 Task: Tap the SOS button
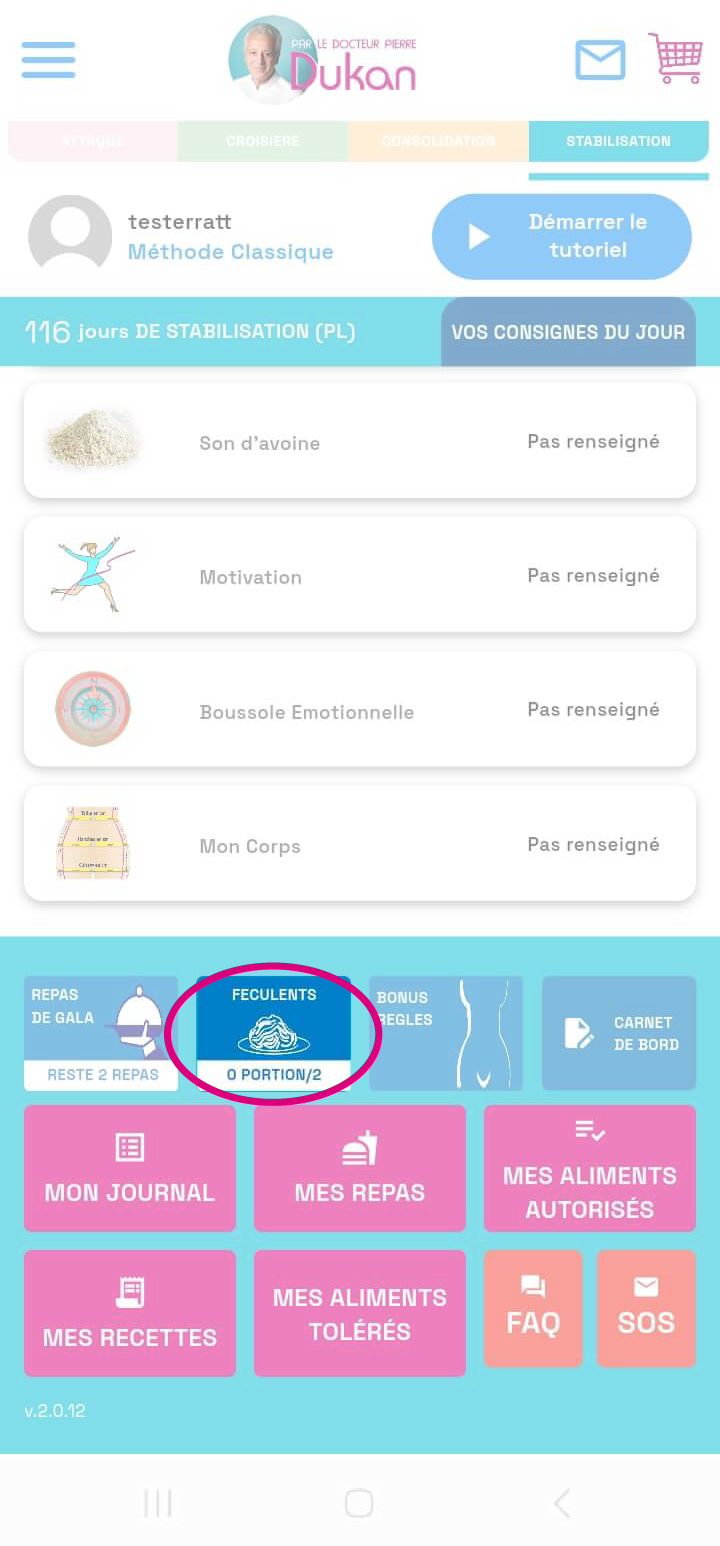click(x=646, y=1308)
